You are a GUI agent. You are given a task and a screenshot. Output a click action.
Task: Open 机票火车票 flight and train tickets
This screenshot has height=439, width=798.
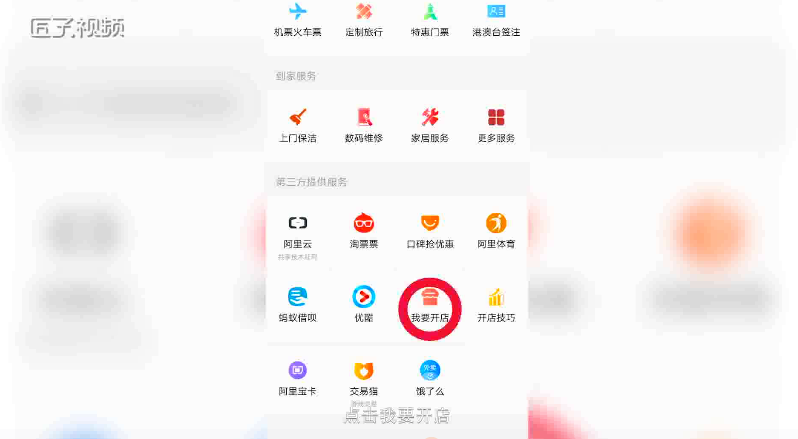tap(298, 18)
